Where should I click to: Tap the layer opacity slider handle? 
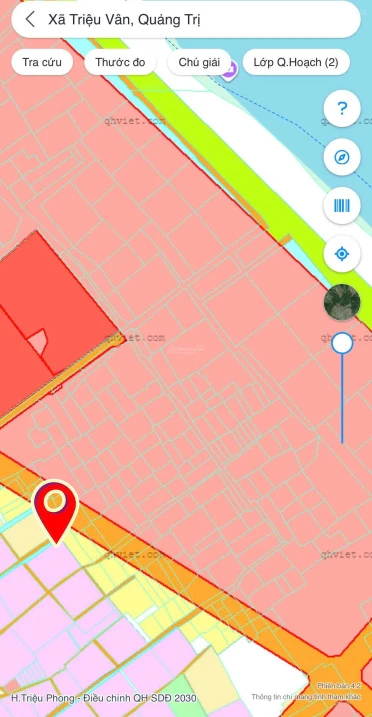coord(342,343)
